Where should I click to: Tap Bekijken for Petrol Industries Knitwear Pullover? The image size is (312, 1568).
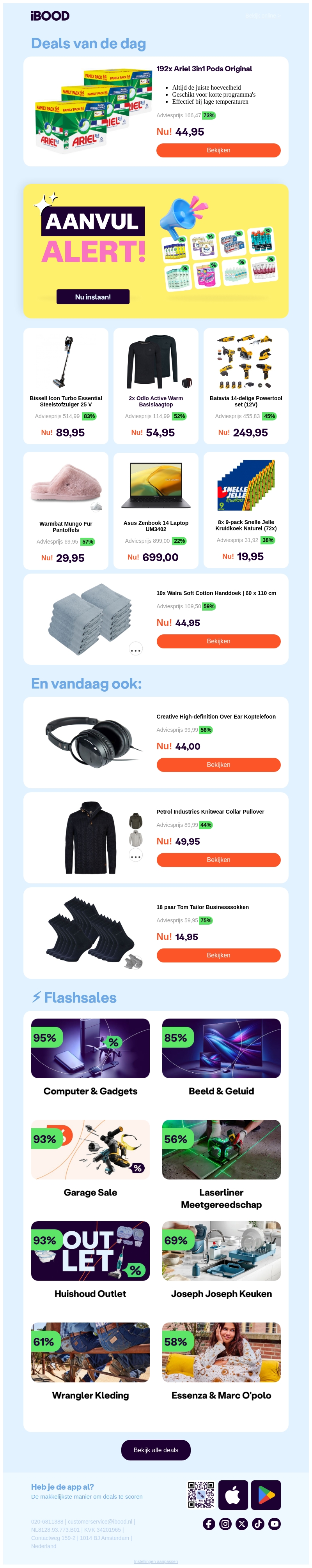tap(218, 860)
